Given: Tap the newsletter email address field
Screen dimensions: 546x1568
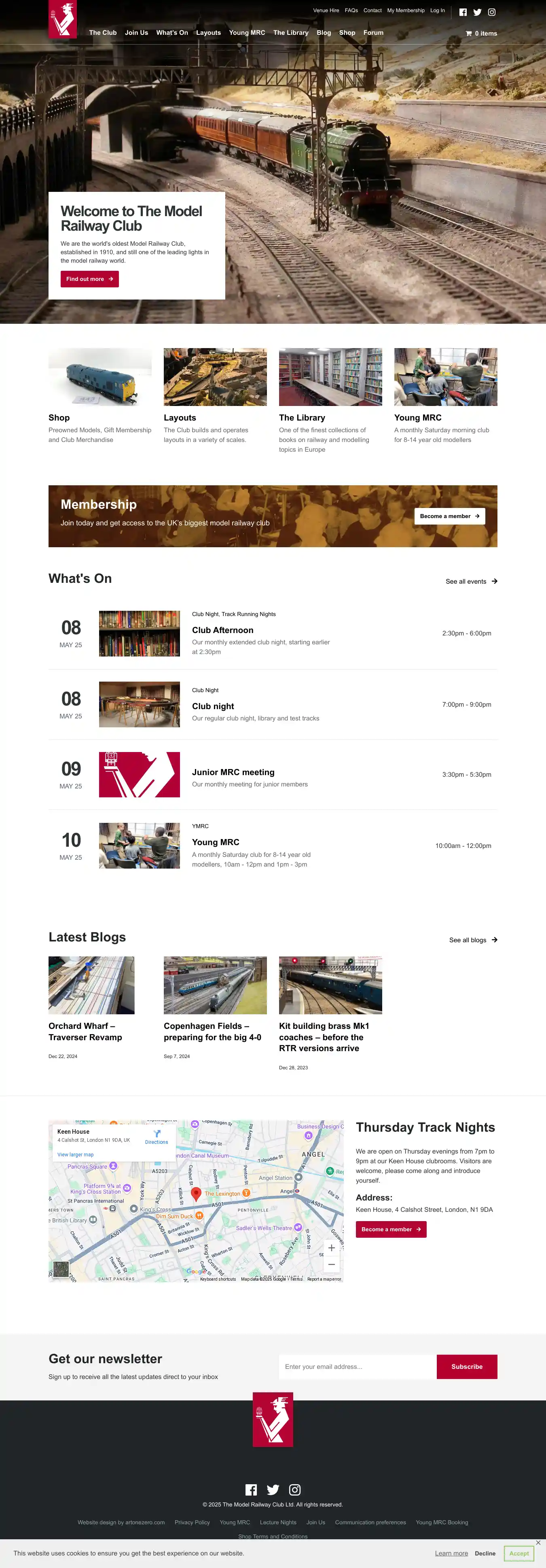Looking at the screenshot, I should [357, 1366].
